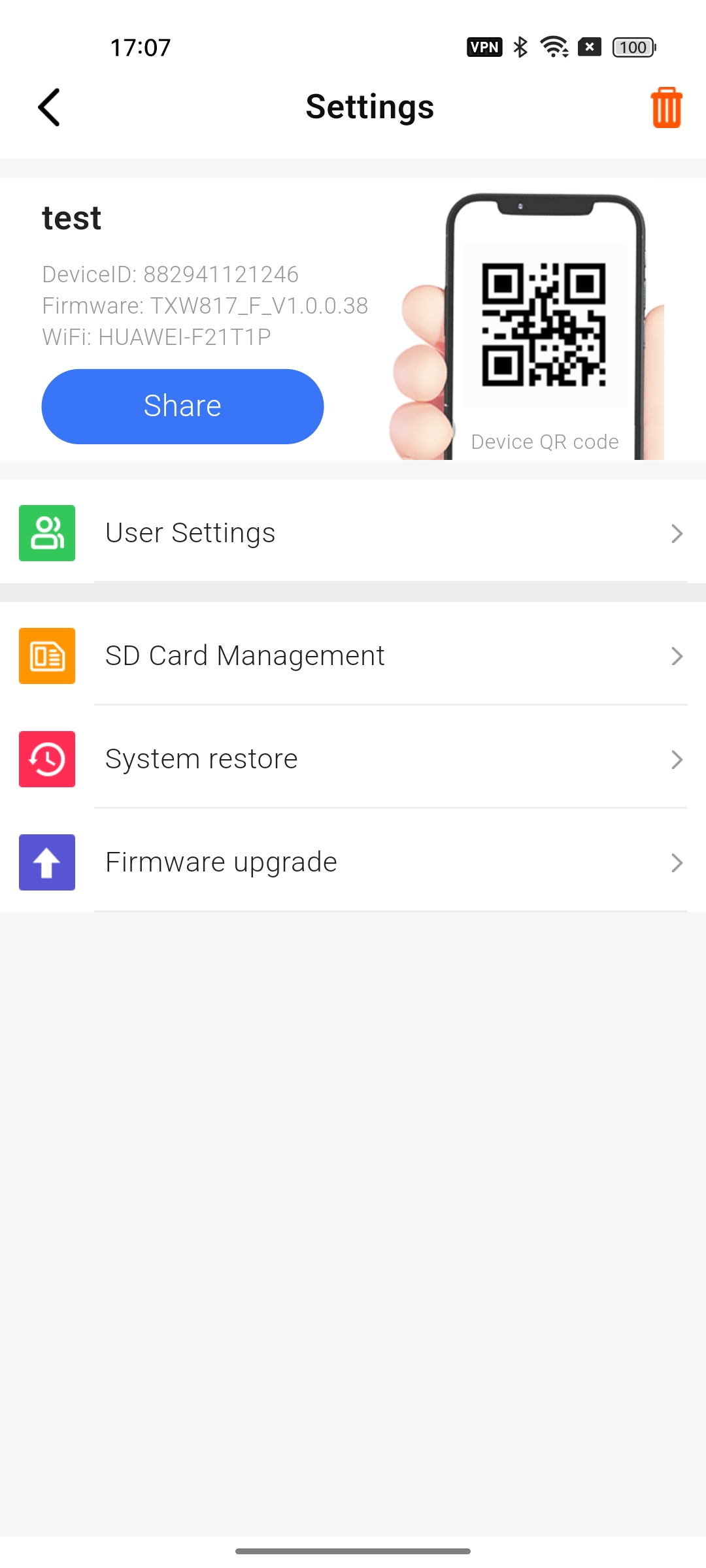
Task: Tap the orange SD Card Management icon
Action: (x=46, y=656)
